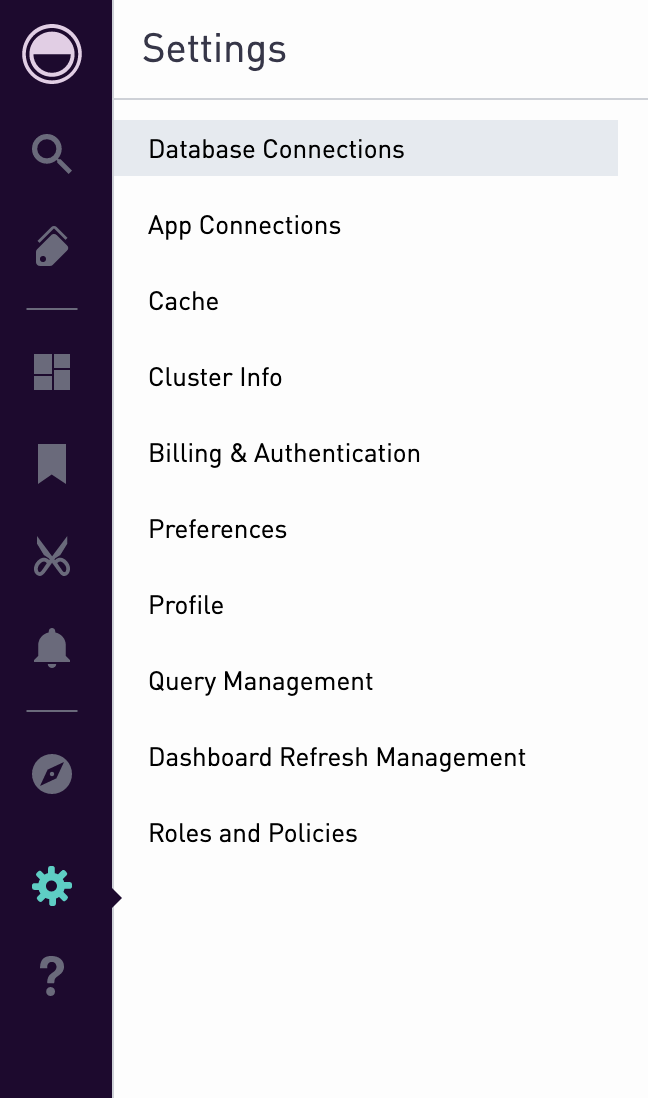Screen dimensions: 648x1098
Task: Open the search magnifier in the sidebar
Action: 52,154
